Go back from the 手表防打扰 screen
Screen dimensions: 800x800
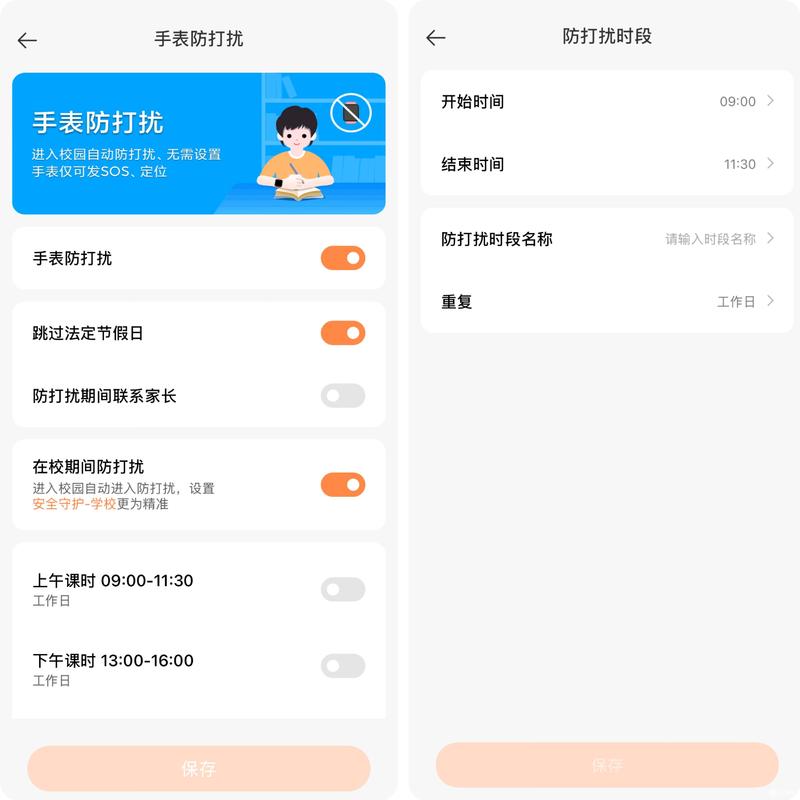(27, 40)
